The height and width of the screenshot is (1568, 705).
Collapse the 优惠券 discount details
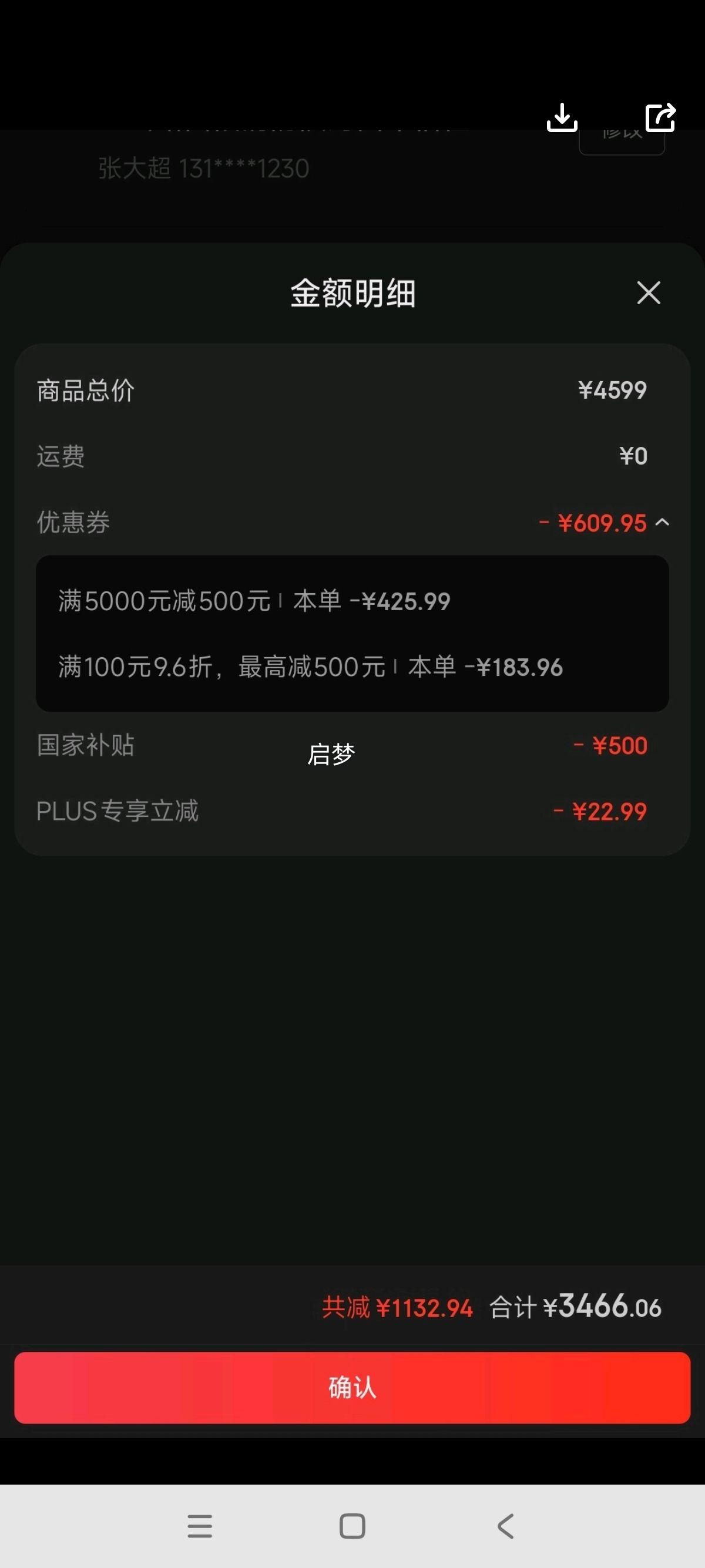663,522
